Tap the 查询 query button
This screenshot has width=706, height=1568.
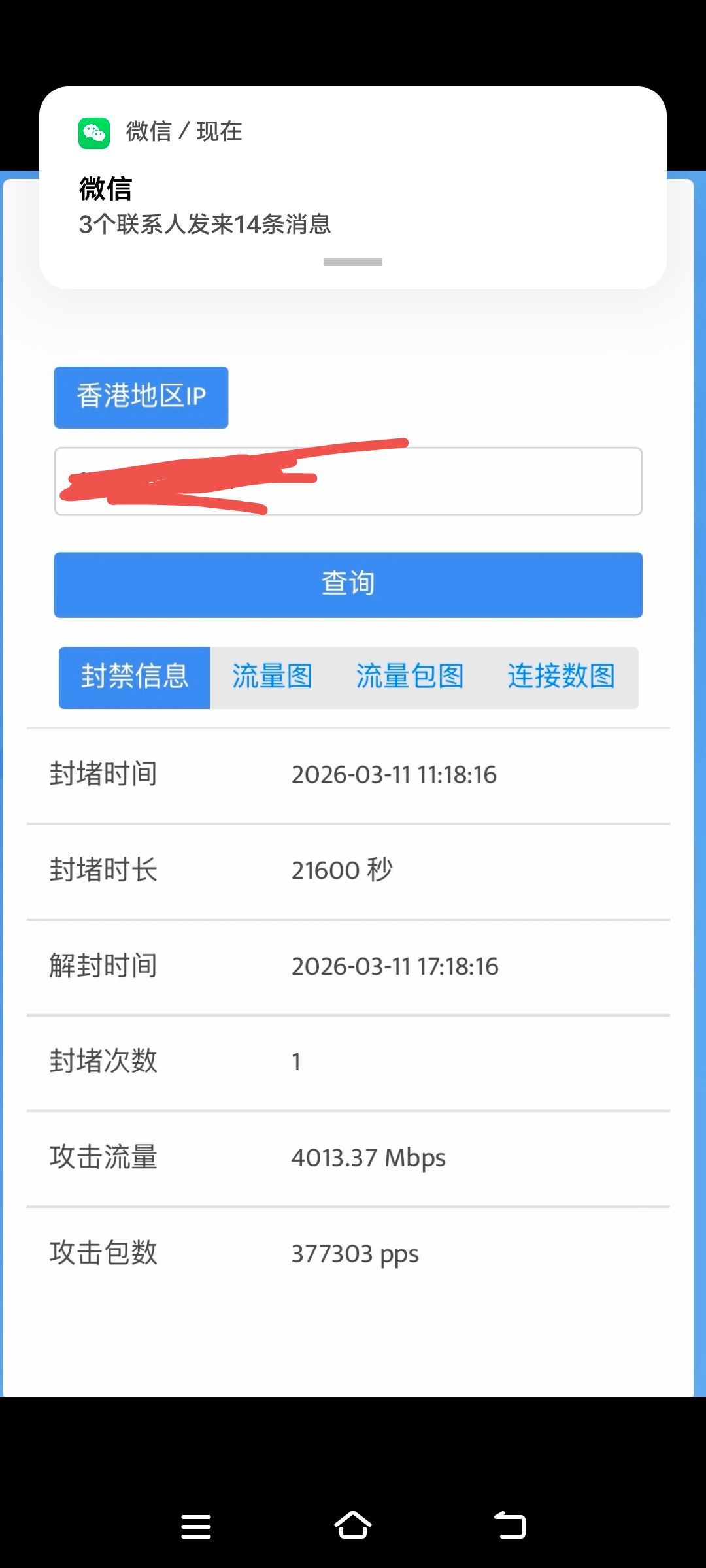[x=348, y=585]
